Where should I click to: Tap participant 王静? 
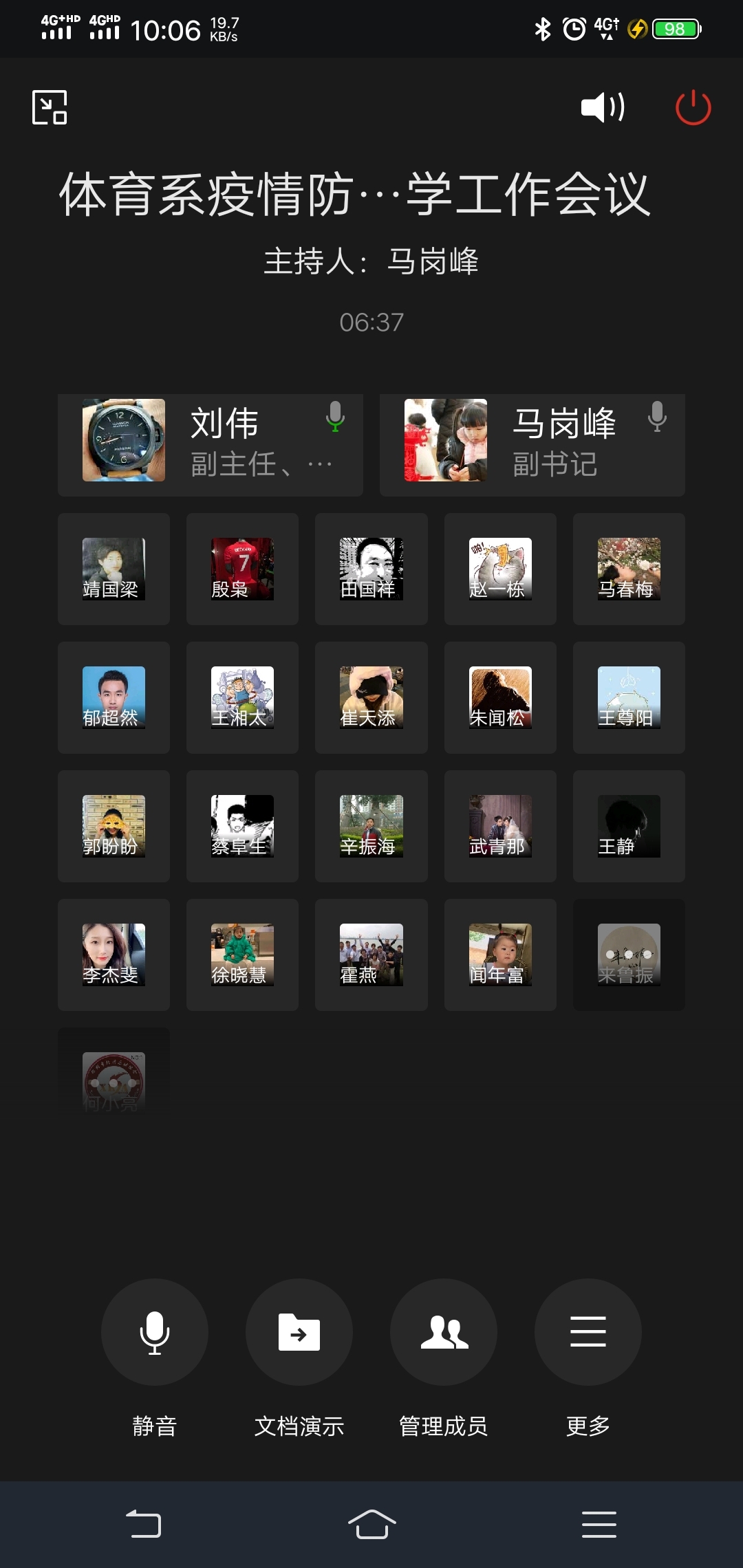click(629, 826)
